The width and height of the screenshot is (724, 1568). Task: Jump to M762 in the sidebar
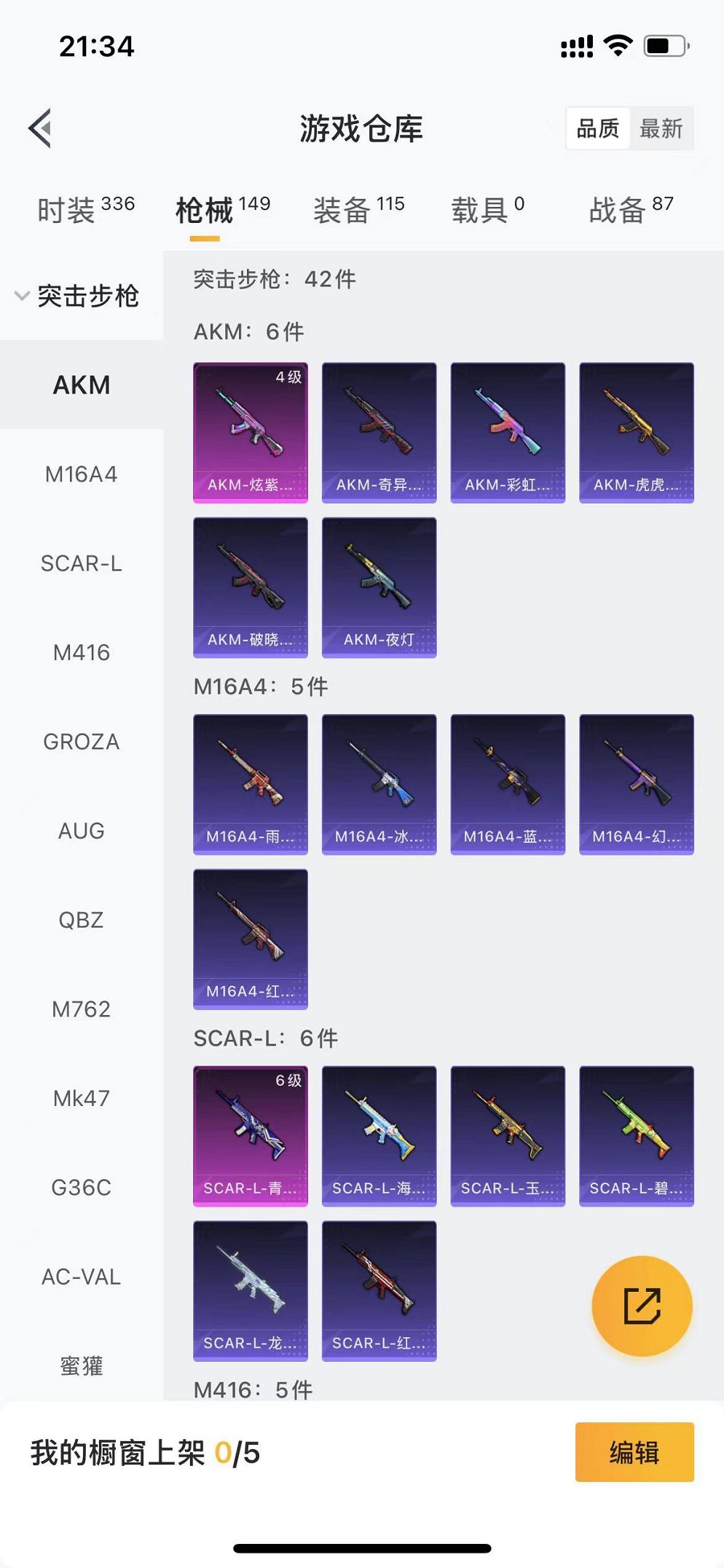81,1009
